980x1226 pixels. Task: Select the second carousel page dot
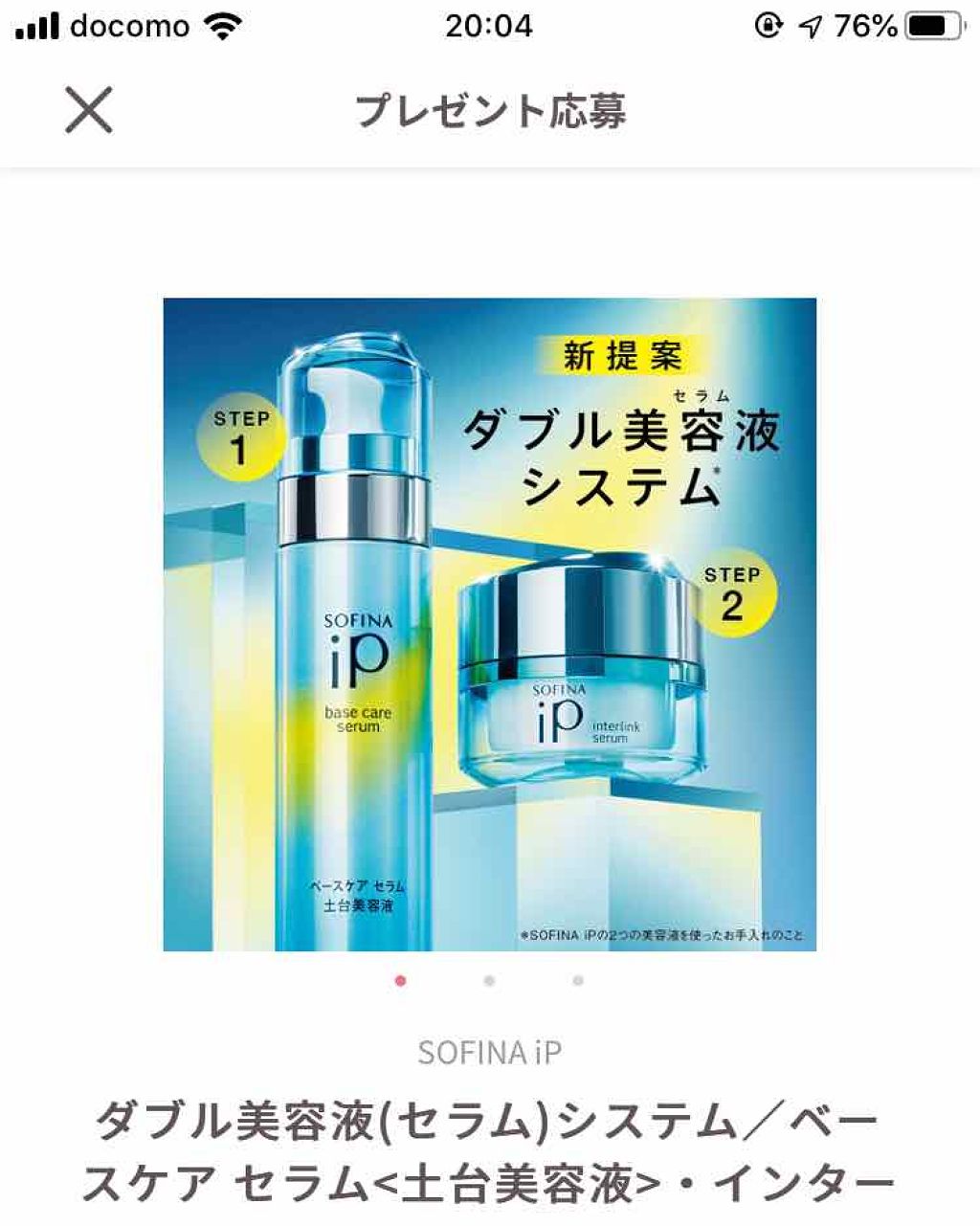click(489, 979)
